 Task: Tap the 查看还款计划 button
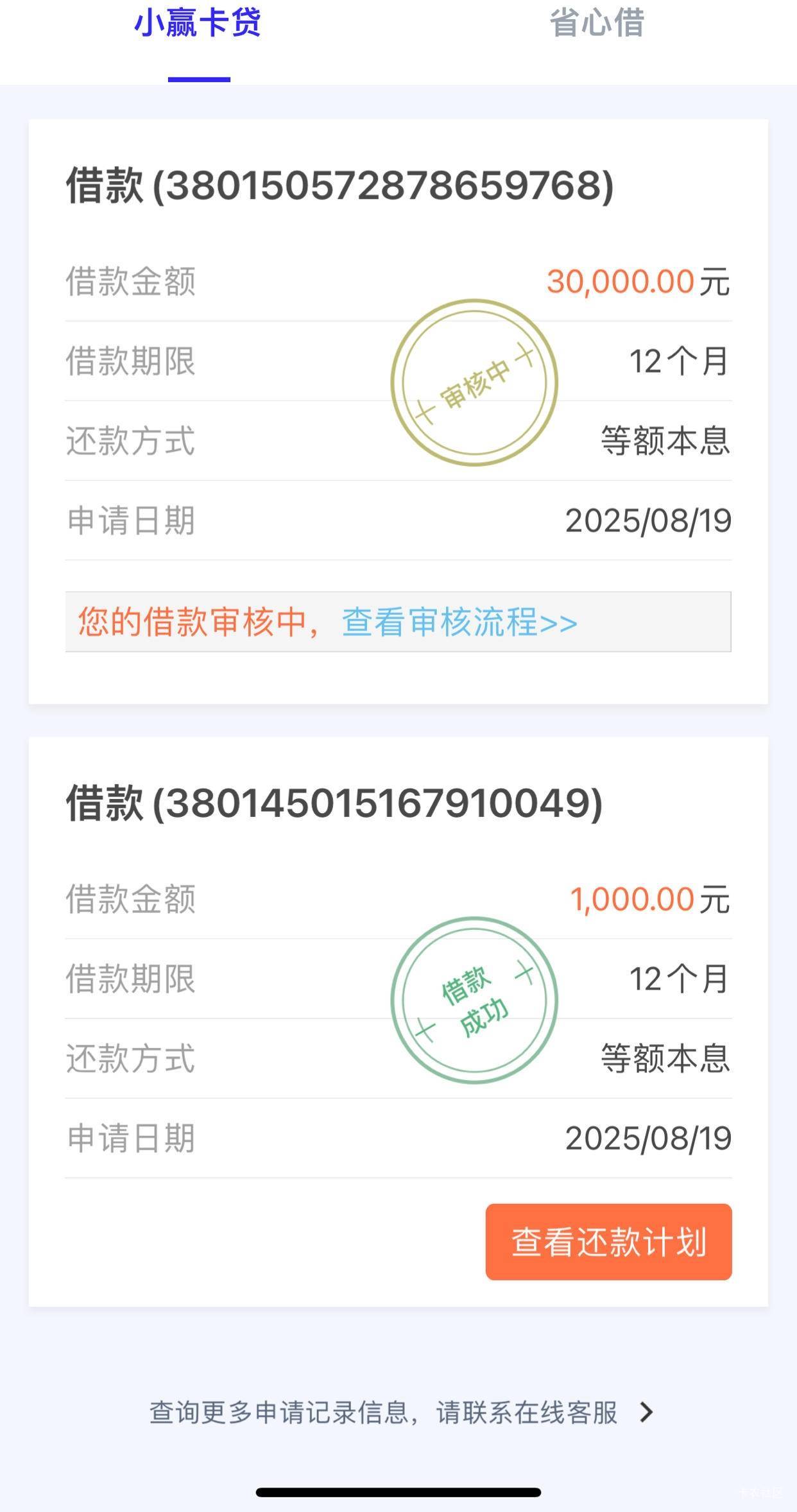pos(608,1242)
